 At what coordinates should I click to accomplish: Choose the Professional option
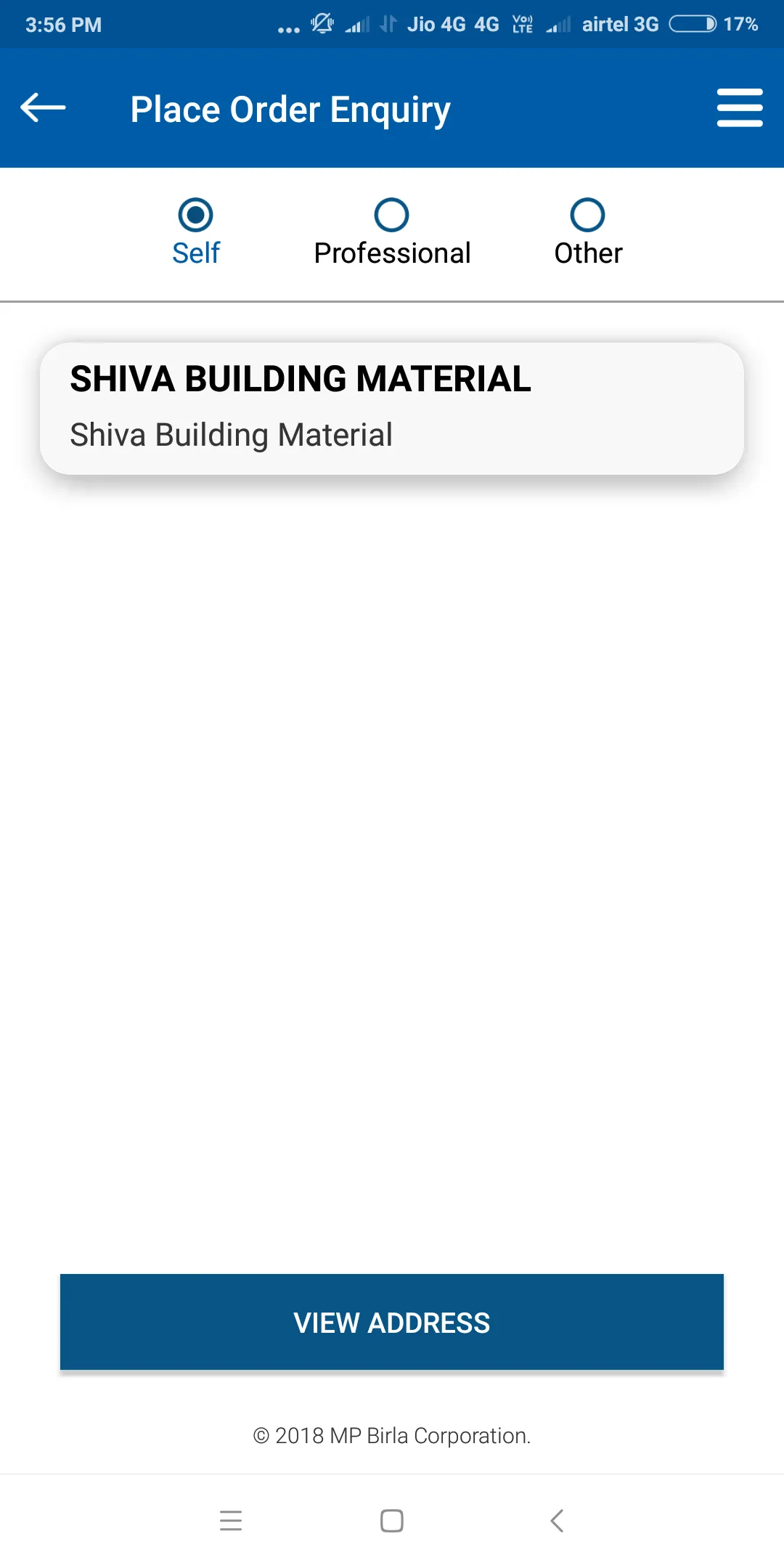(x=391, y=215)
